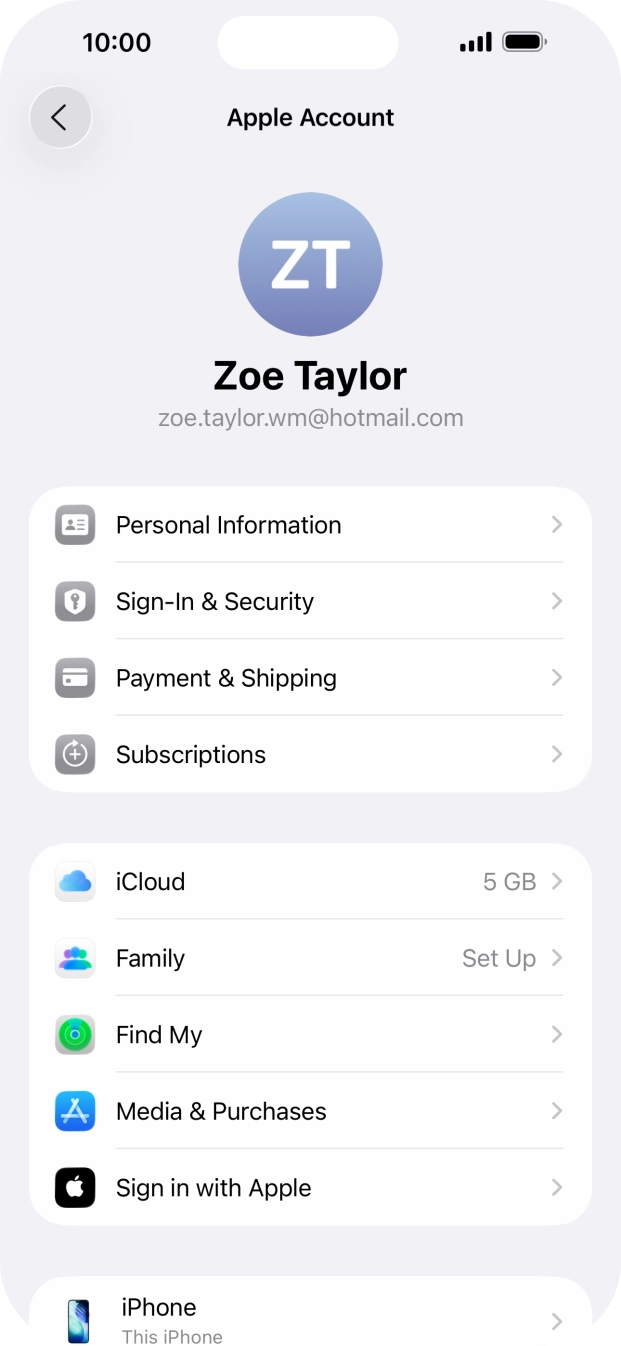The height and width of the screenshot is (1346, 621).
Task: View Subscriptions
Action: [x=310, y=754]
